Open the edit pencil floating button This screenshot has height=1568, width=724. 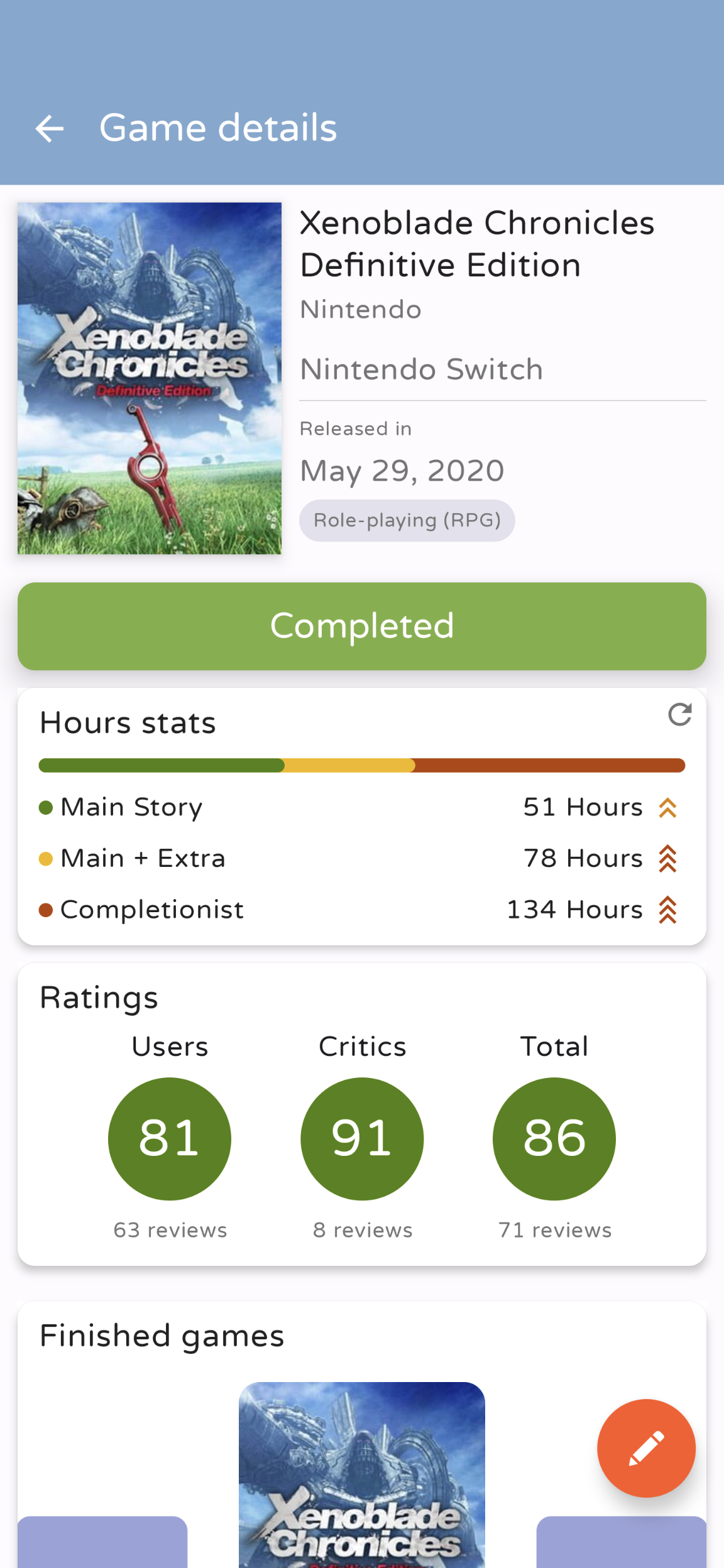pos(646,1448)
